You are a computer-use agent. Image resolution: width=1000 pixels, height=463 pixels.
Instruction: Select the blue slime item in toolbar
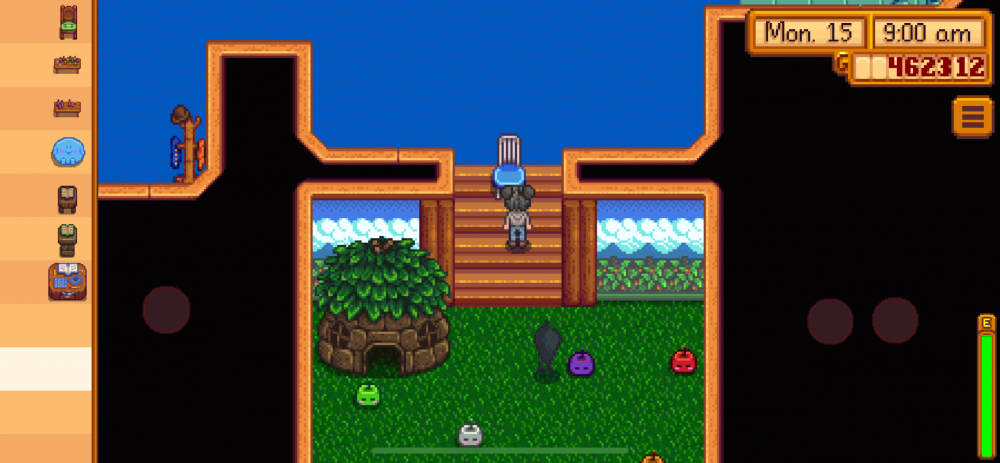tap(68, 152)
